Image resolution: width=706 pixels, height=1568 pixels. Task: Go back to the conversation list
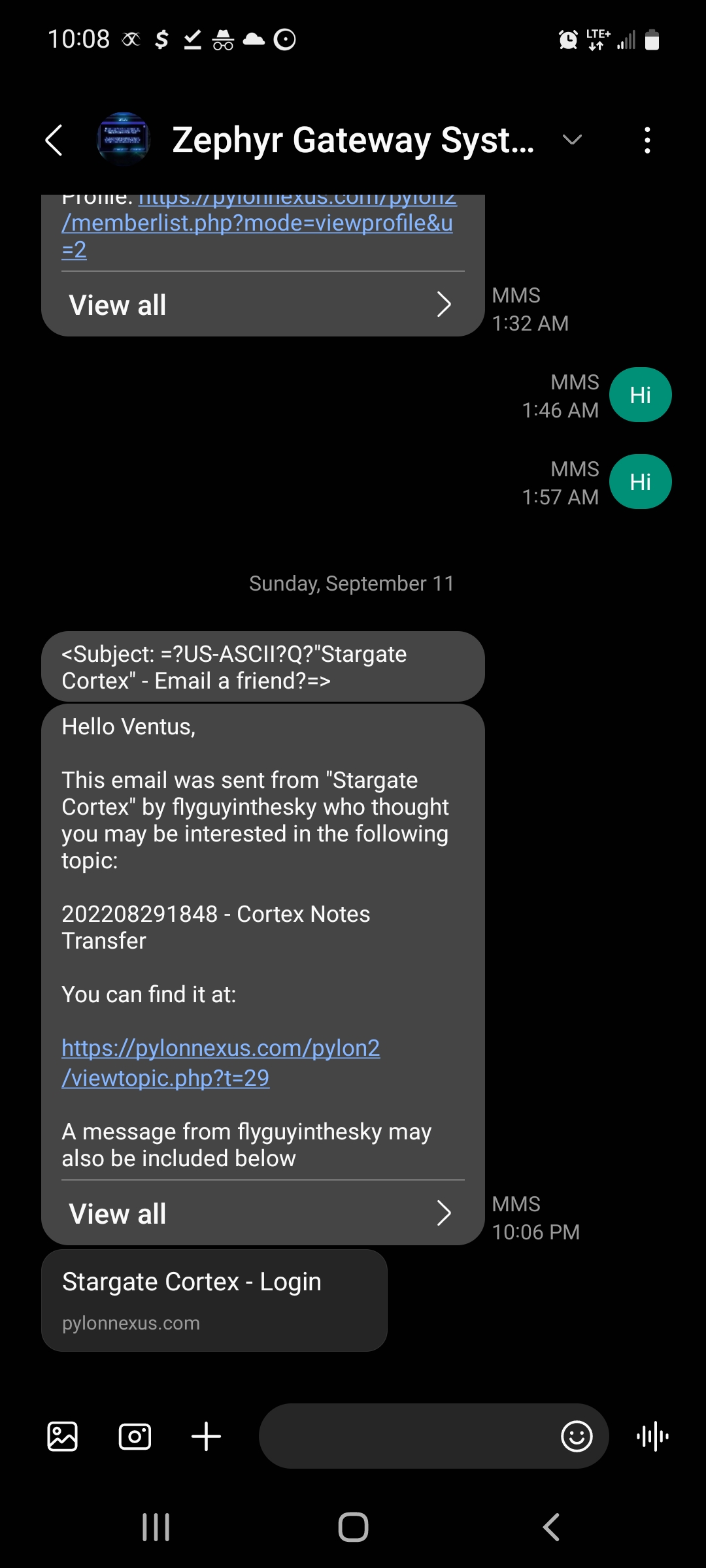coord(54,140)
